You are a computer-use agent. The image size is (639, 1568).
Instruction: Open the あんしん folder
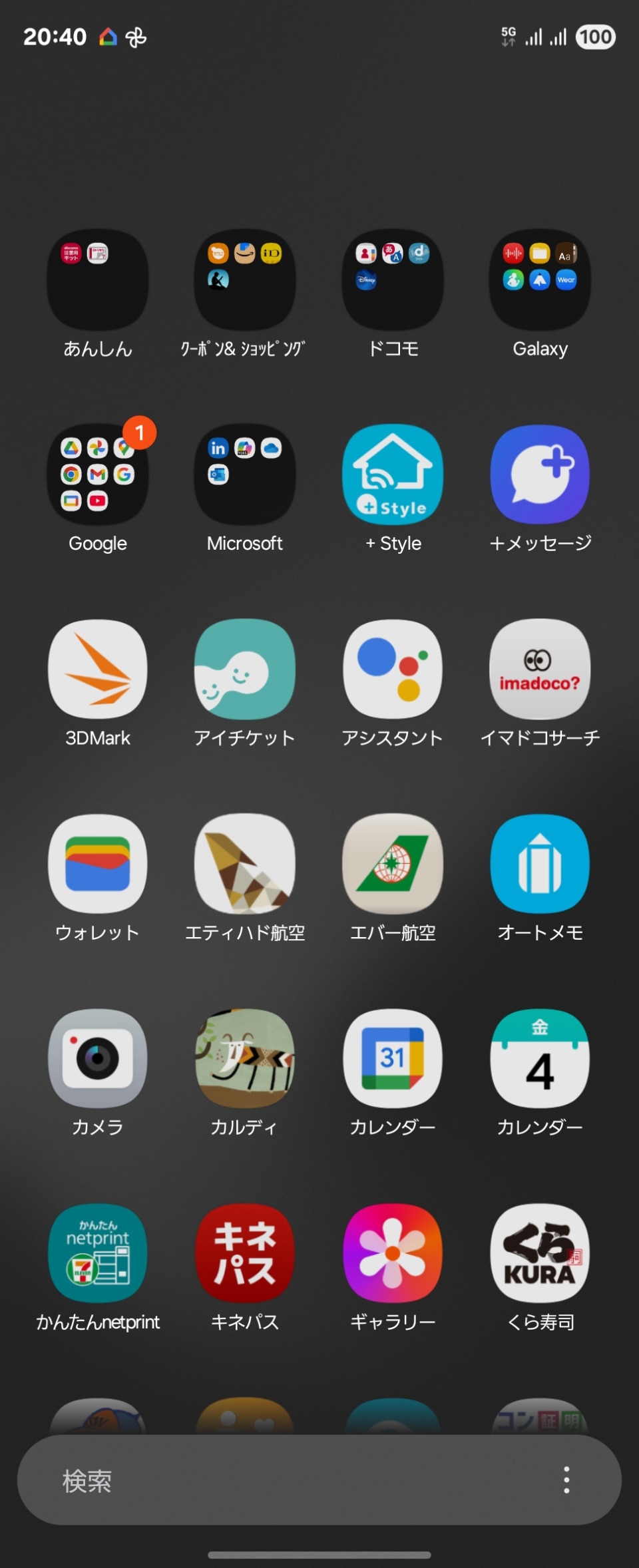point(98,280)
